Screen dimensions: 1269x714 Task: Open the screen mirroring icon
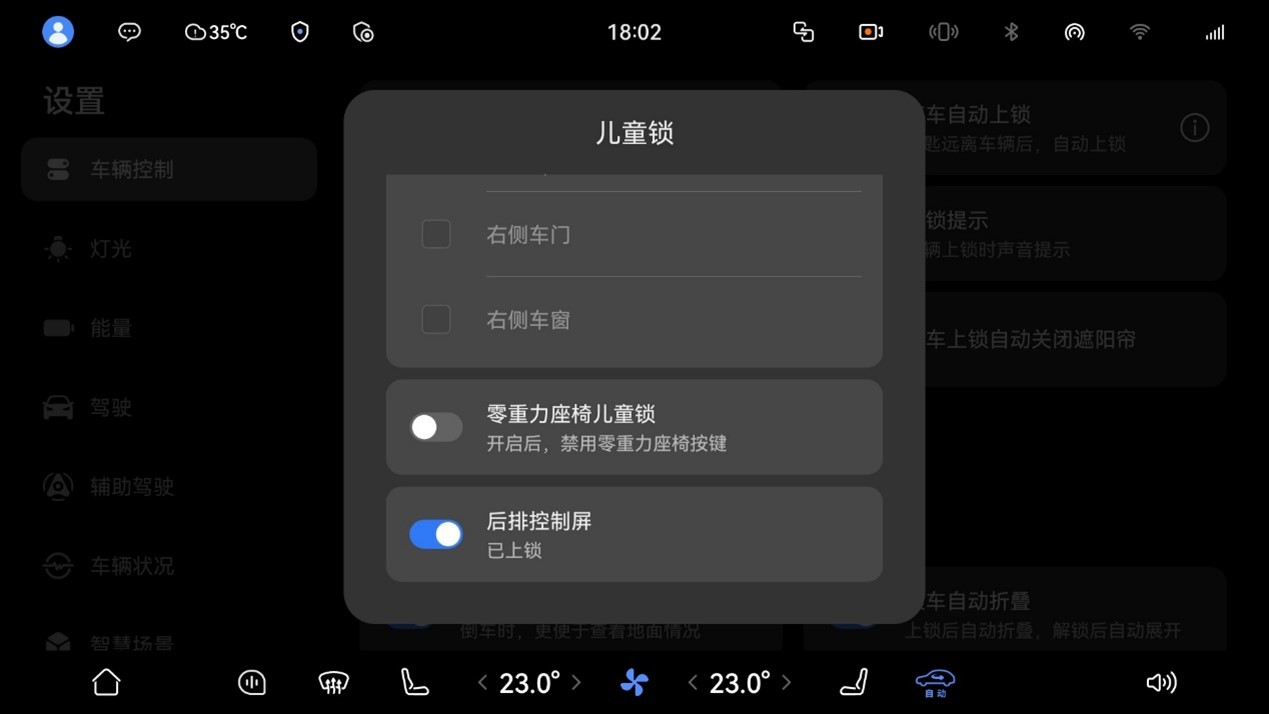pos(803,32)
